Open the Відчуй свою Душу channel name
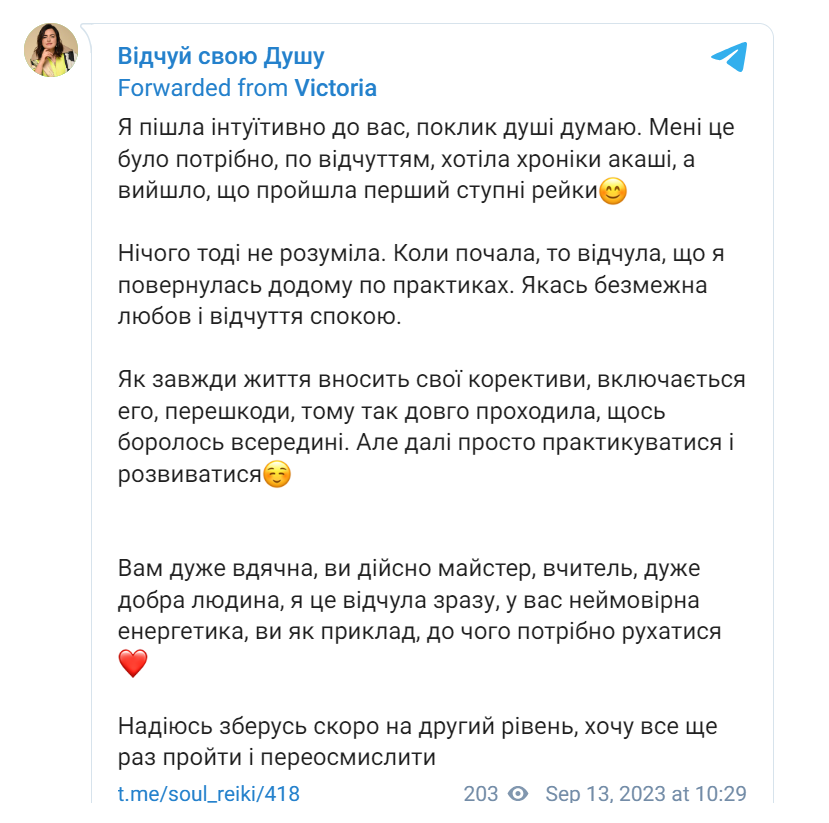829x823 pixels. click(221, 56)
